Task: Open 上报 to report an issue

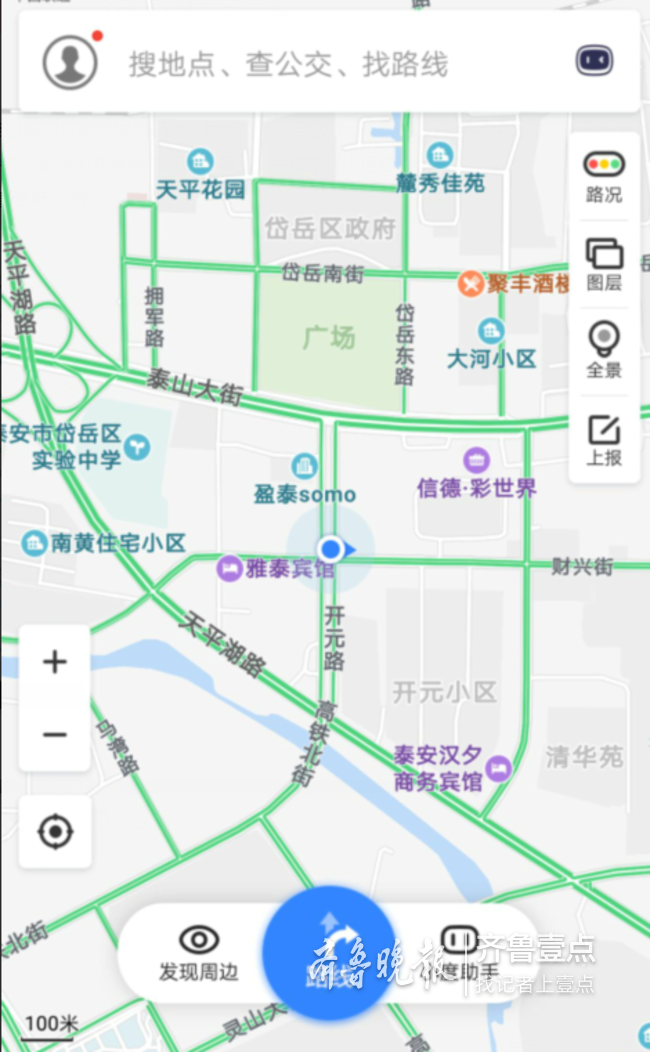Action: point(604,440)
